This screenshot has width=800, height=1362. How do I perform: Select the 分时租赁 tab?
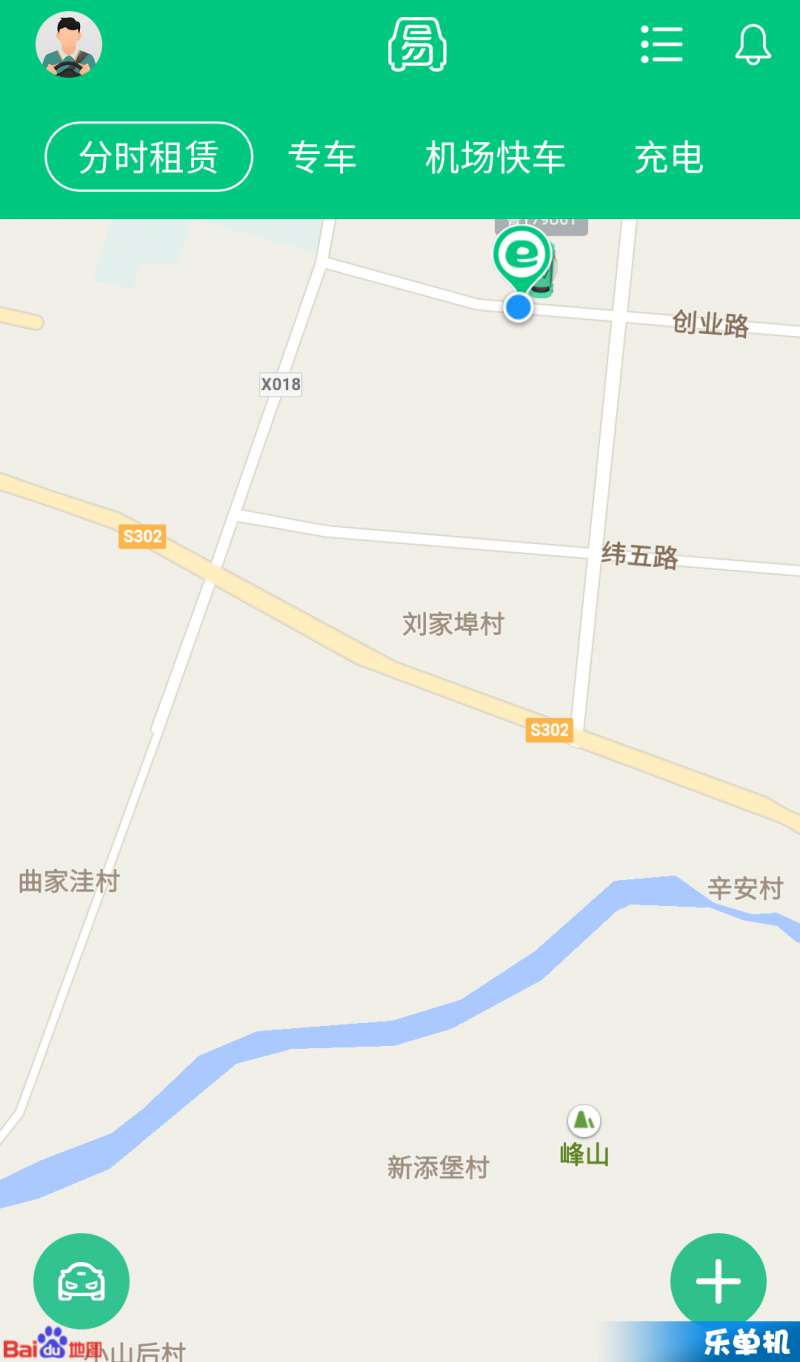pyautogui.click(x=149, y=157)
